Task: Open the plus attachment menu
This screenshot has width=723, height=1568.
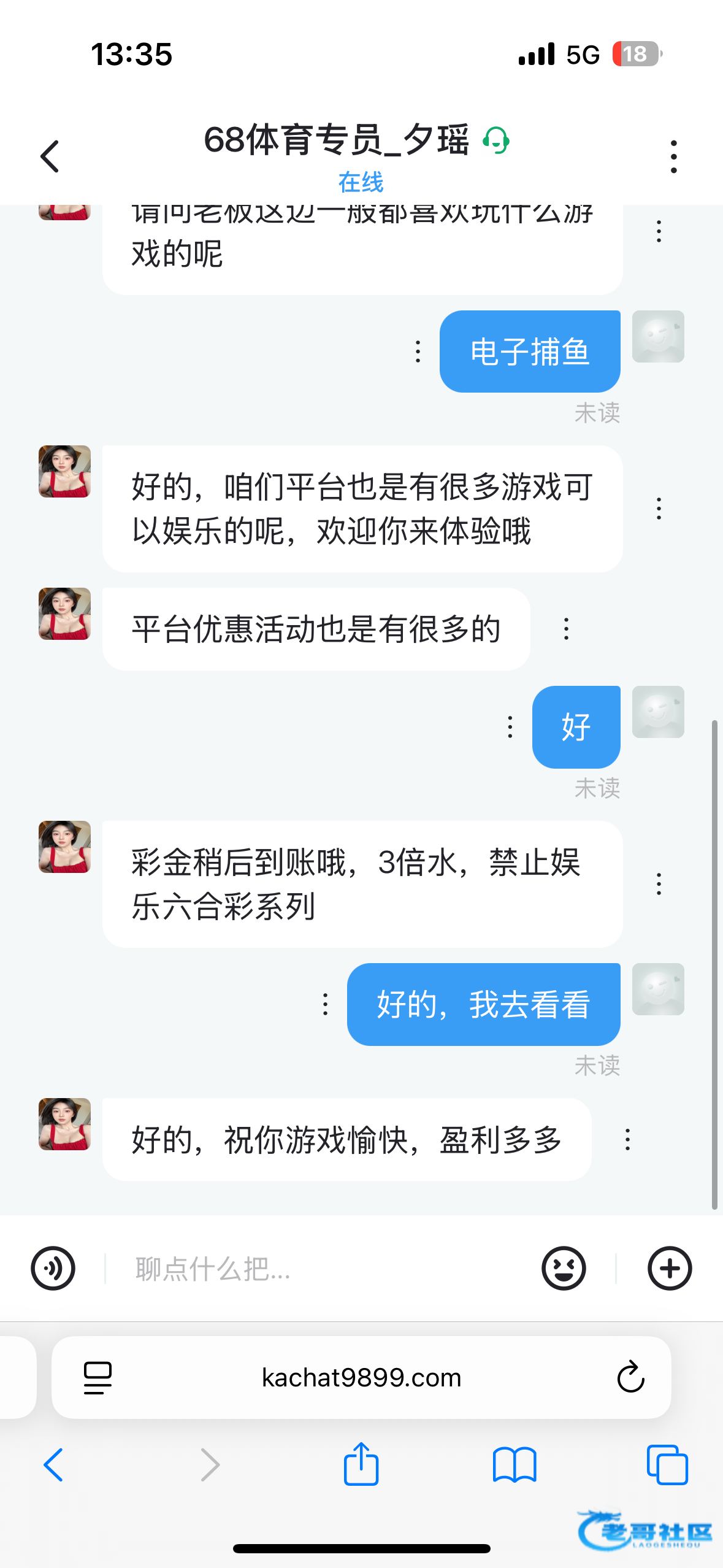Action: click(x=670, y=1268)
